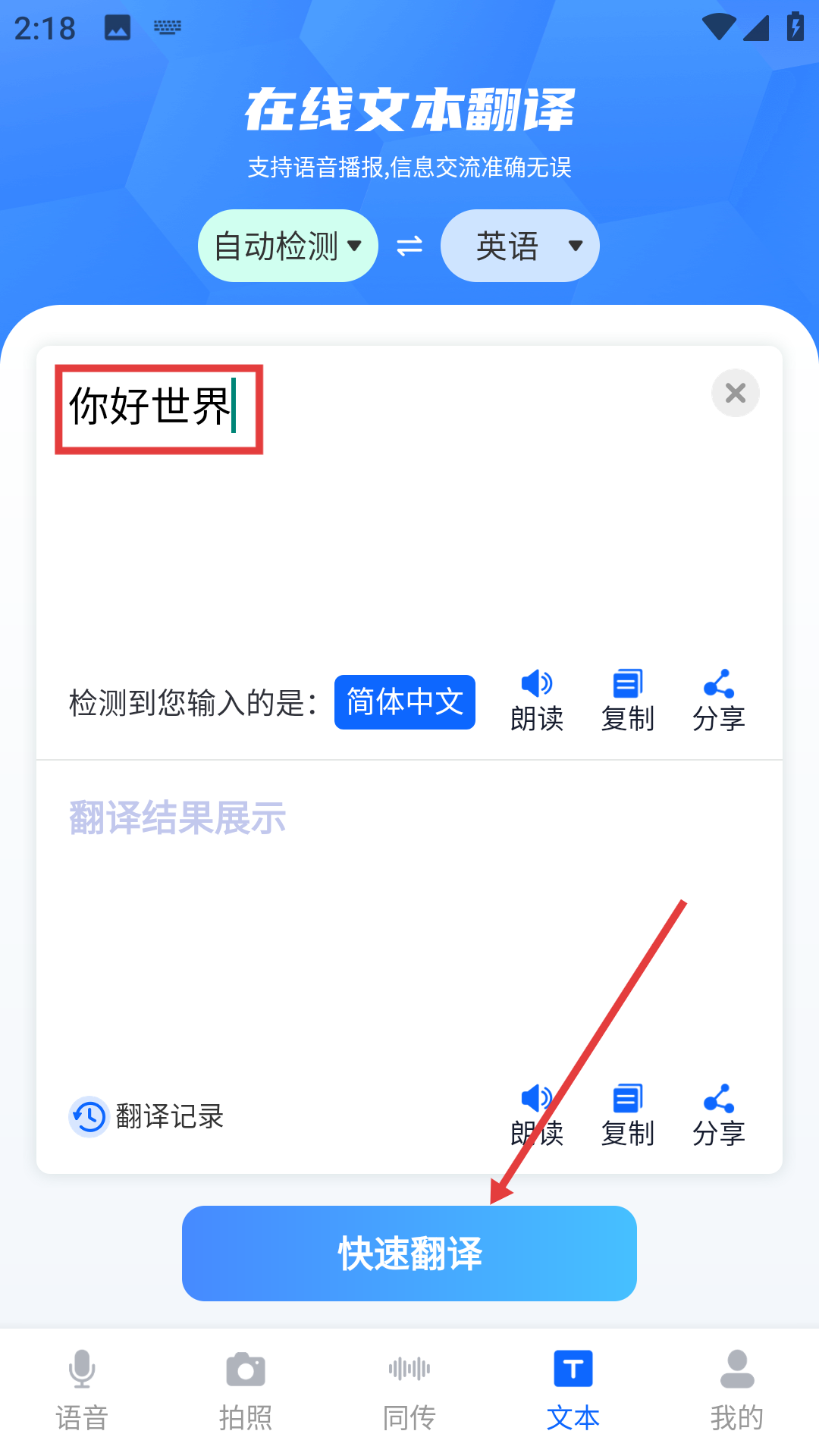Open 翻译记录 translation history
Viewport: 819px width, 1456px height.
[x=146, y=1116]
